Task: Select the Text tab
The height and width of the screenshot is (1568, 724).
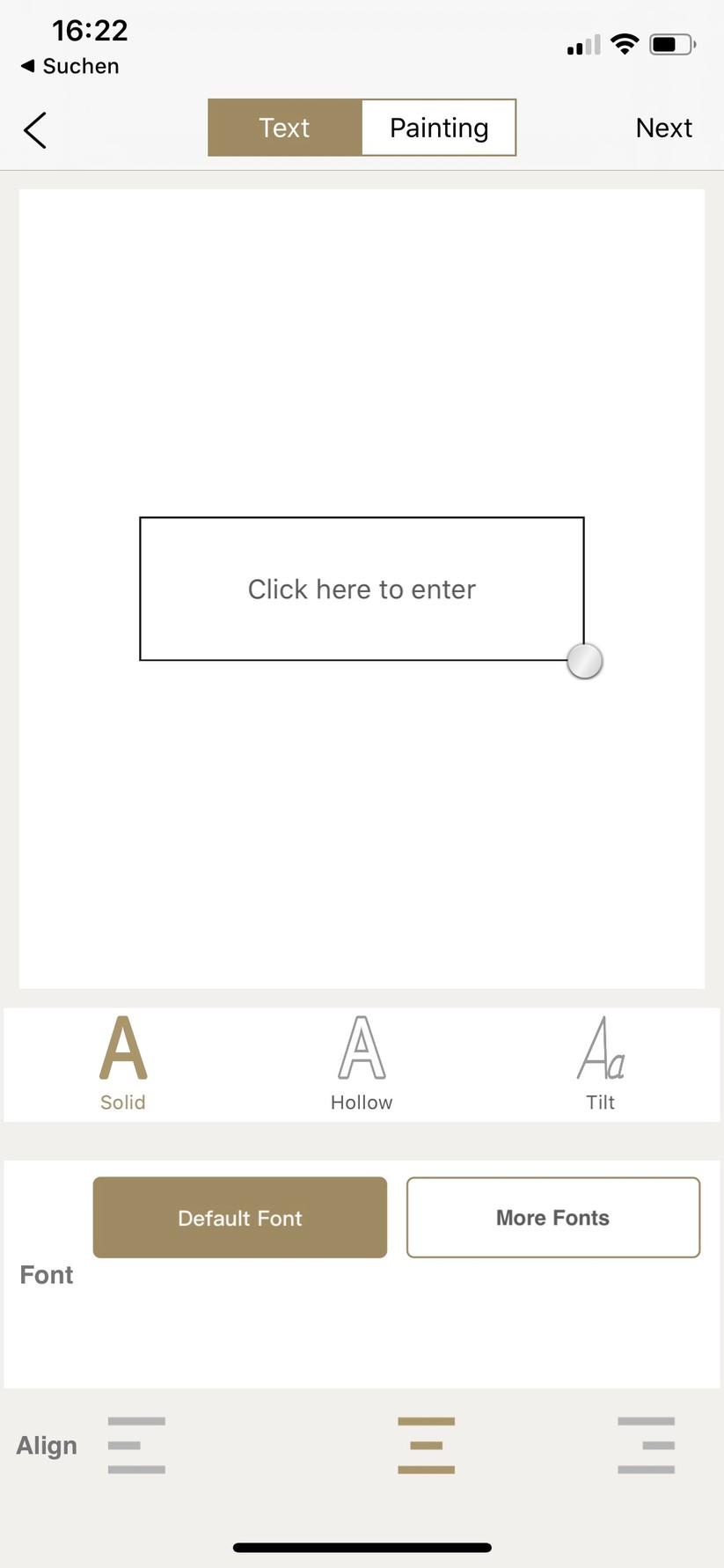Action: point(284,128)
